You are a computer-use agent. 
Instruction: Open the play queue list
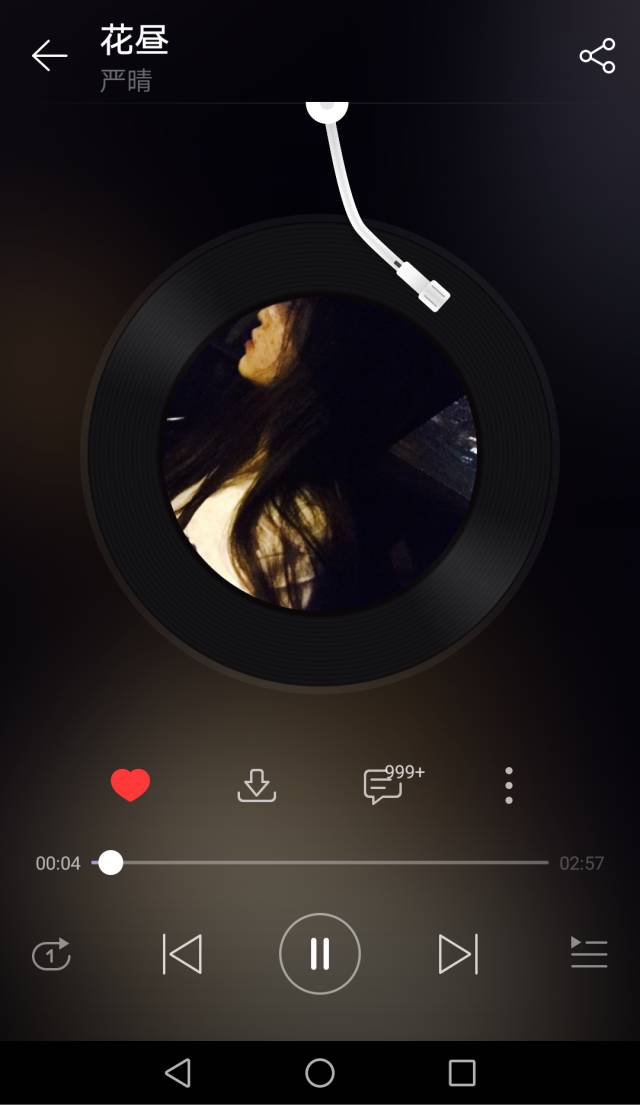point(589,953)
